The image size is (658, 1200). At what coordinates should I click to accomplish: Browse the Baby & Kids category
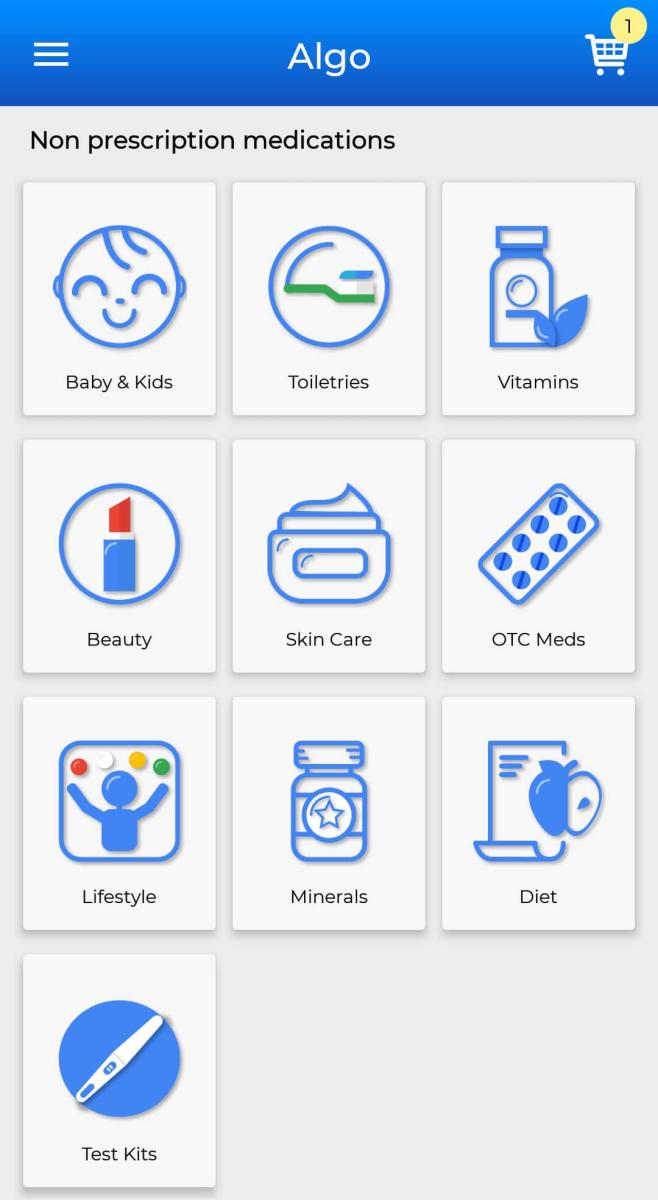(119, 299)
